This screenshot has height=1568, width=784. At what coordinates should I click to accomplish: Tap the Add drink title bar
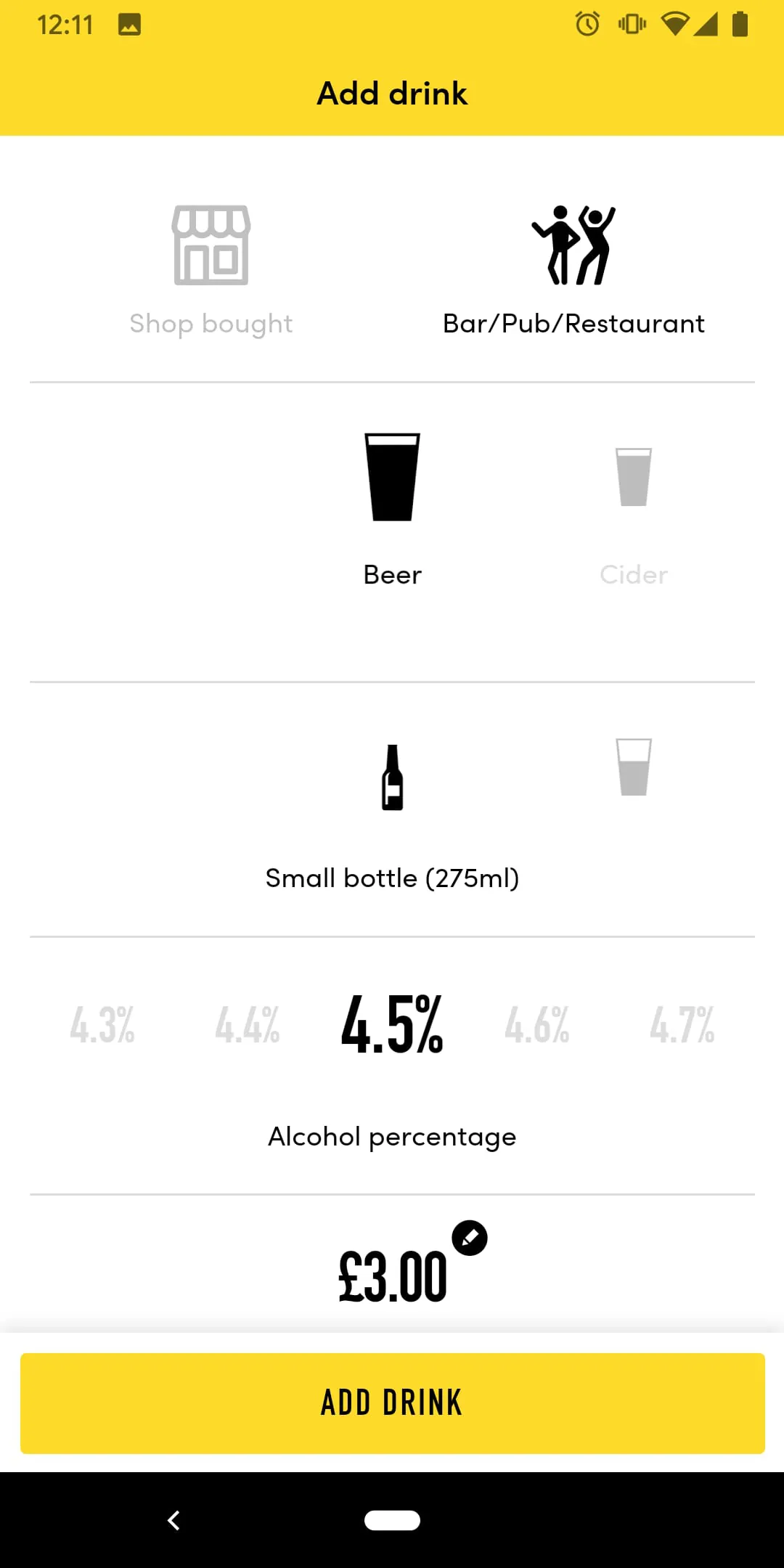pyautogui.click(x=392, y=92)
